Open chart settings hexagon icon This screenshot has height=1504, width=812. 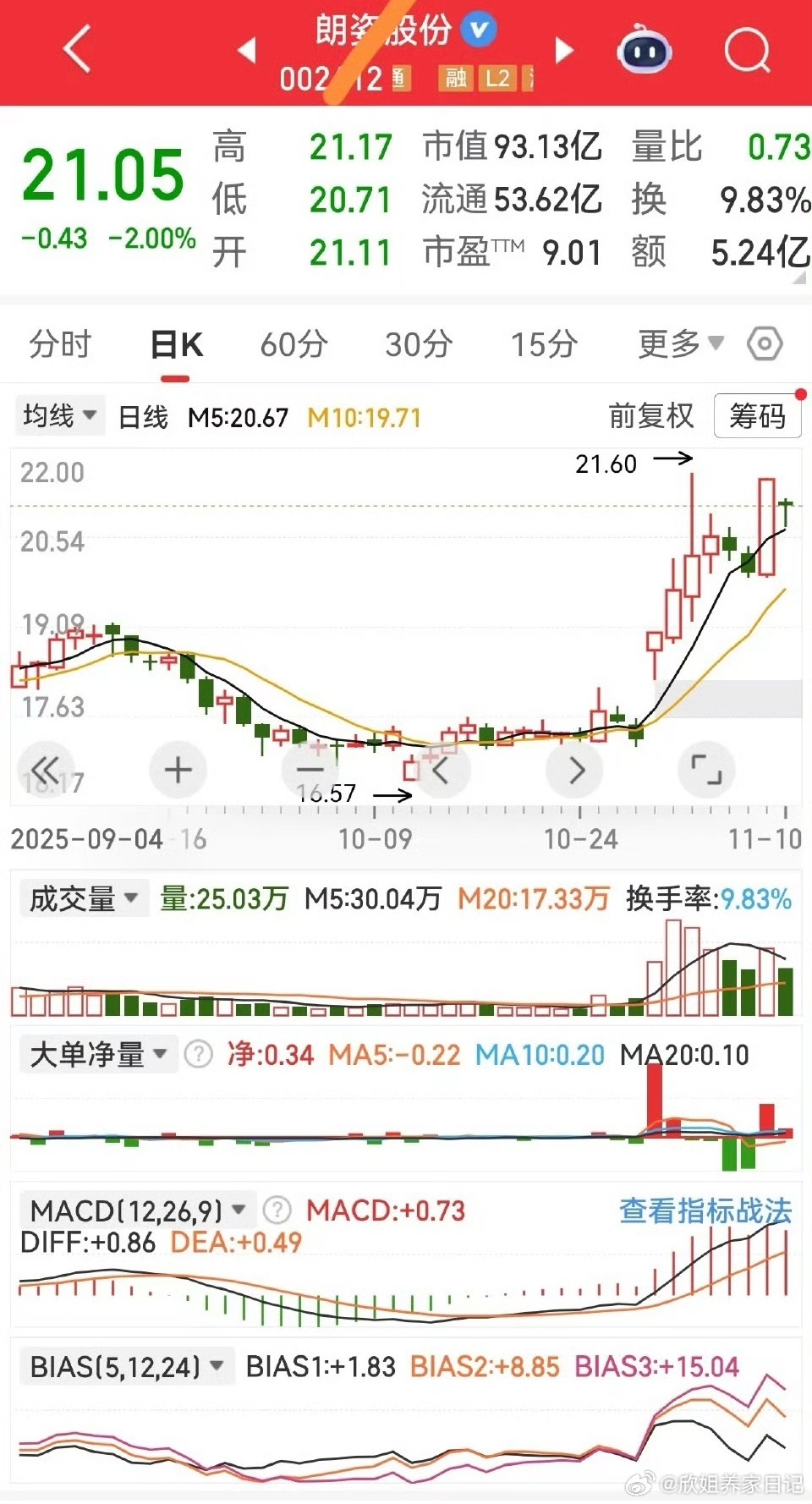(765, 344)
